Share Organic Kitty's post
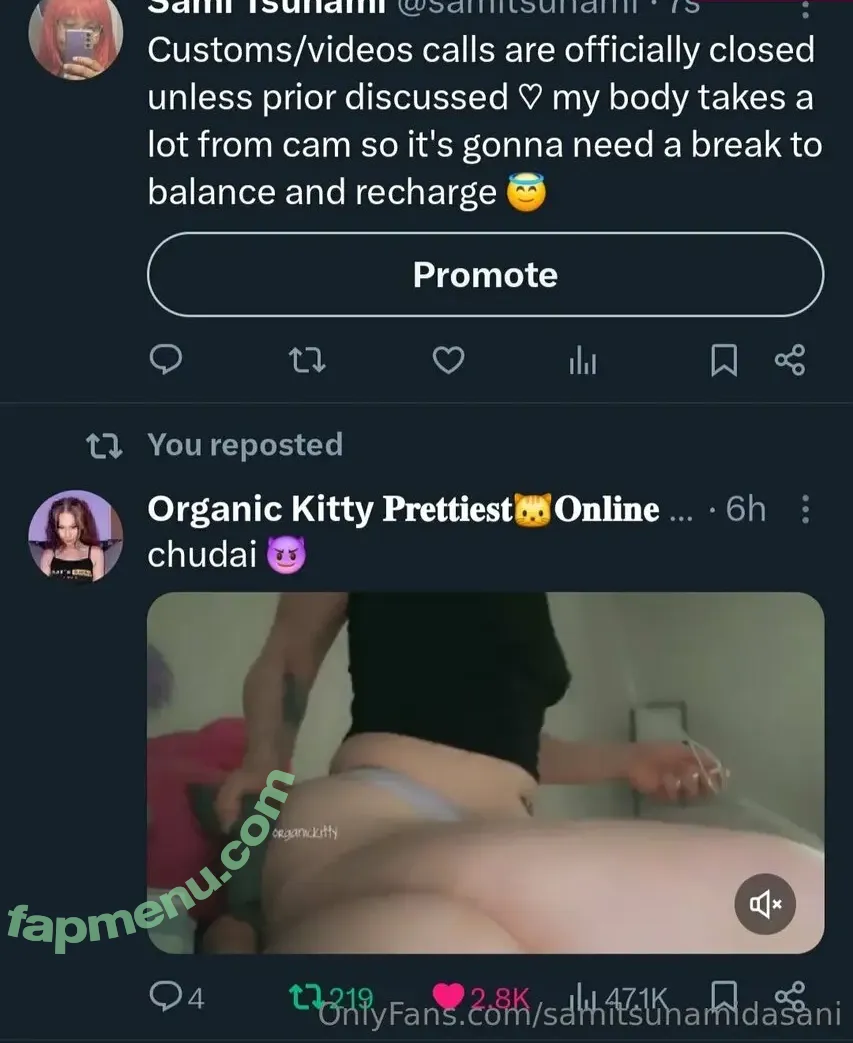Viewport: 853px width, 1043px height. point(790,995)
